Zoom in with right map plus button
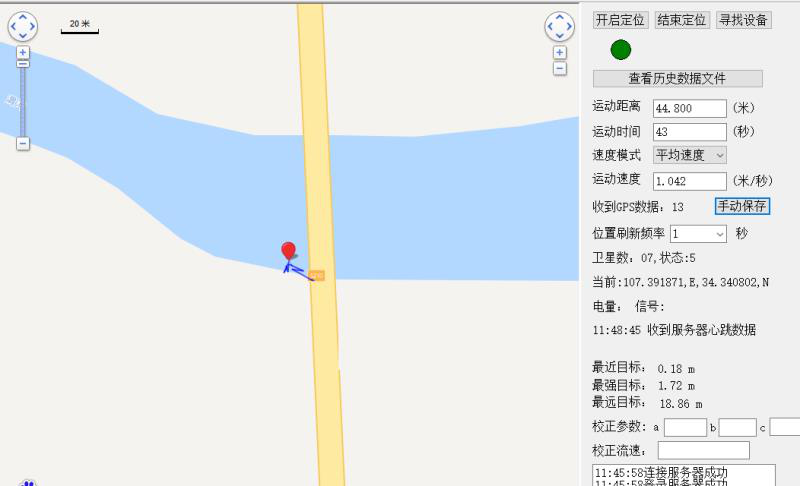800x486 pixels. click(559, 52)
